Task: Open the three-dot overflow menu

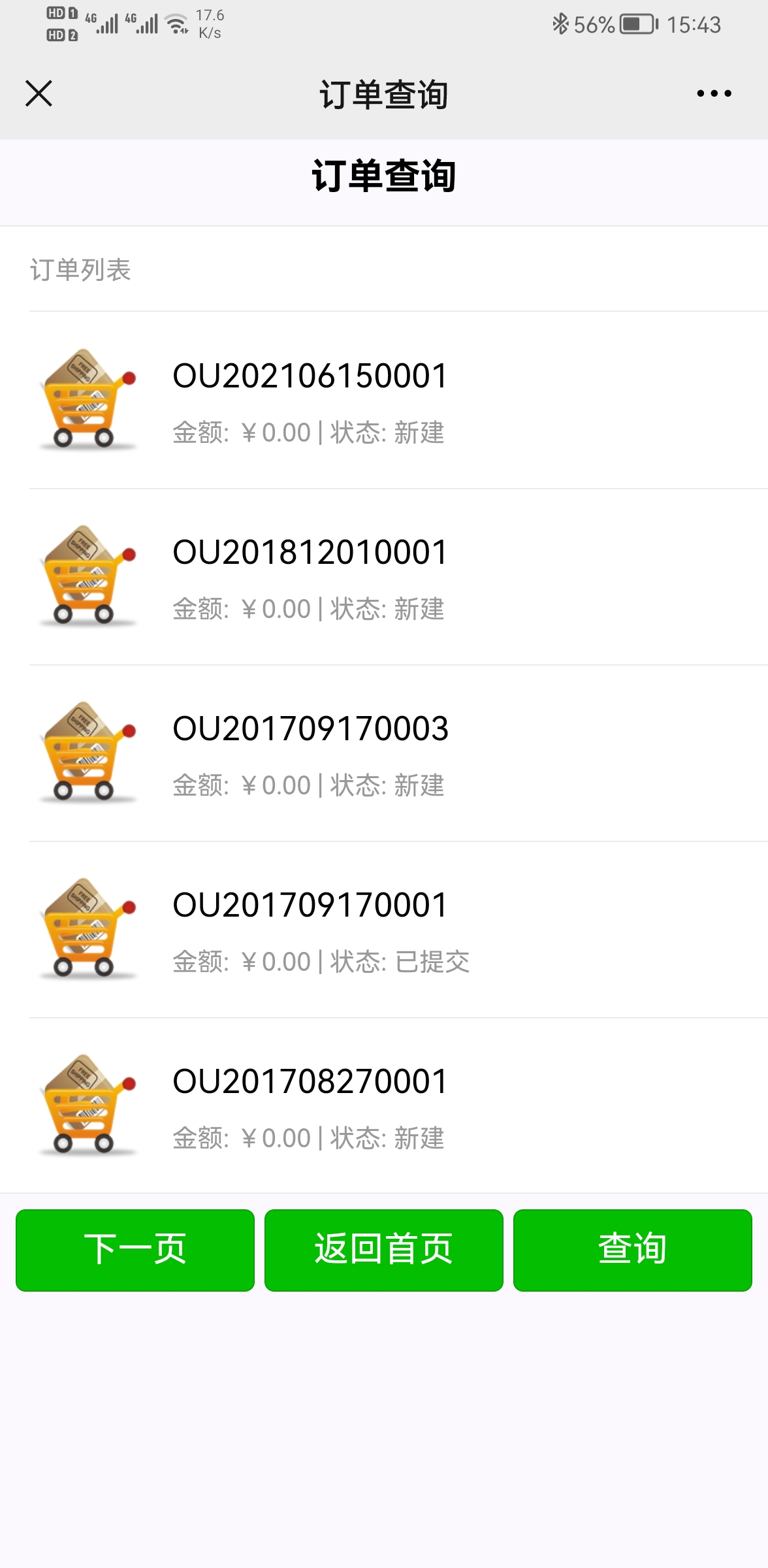Action: tap(714, 93)
